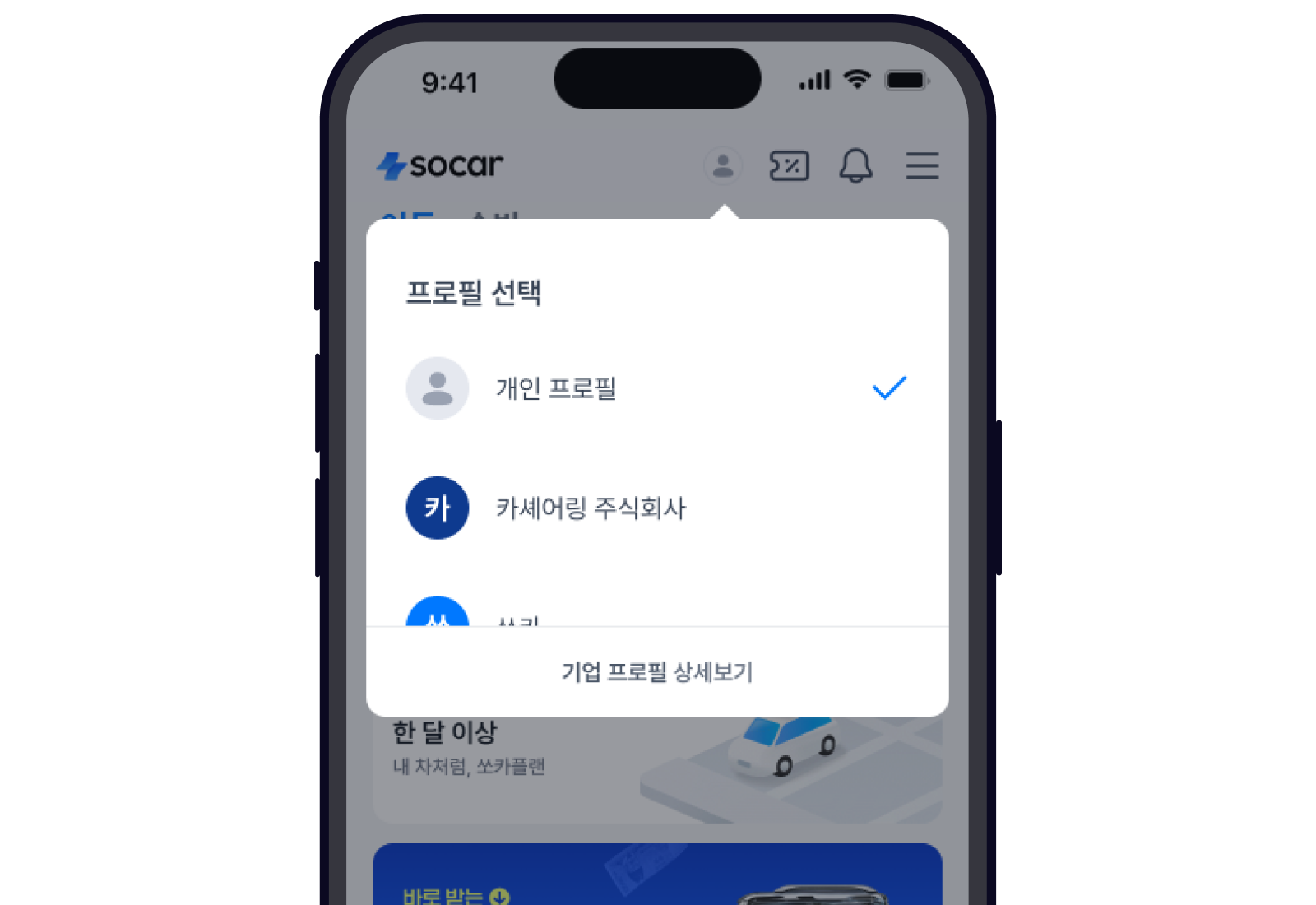The image size is (1316, 905).
Task: Switch to 카셰어링 주식회사 profile
Action: [x=590, y=508]
